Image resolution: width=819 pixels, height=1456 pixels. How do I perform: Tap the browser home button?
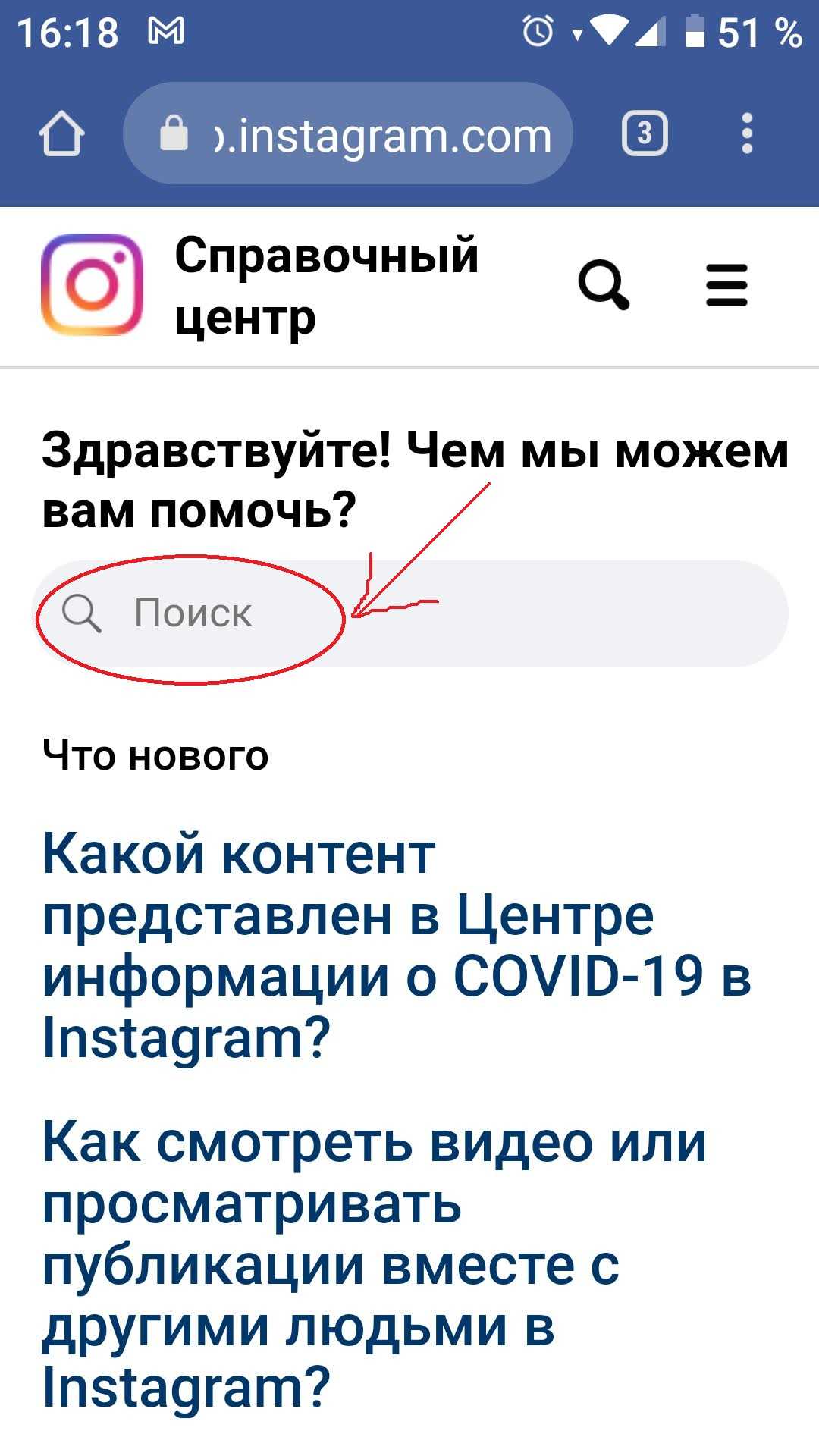61,134
